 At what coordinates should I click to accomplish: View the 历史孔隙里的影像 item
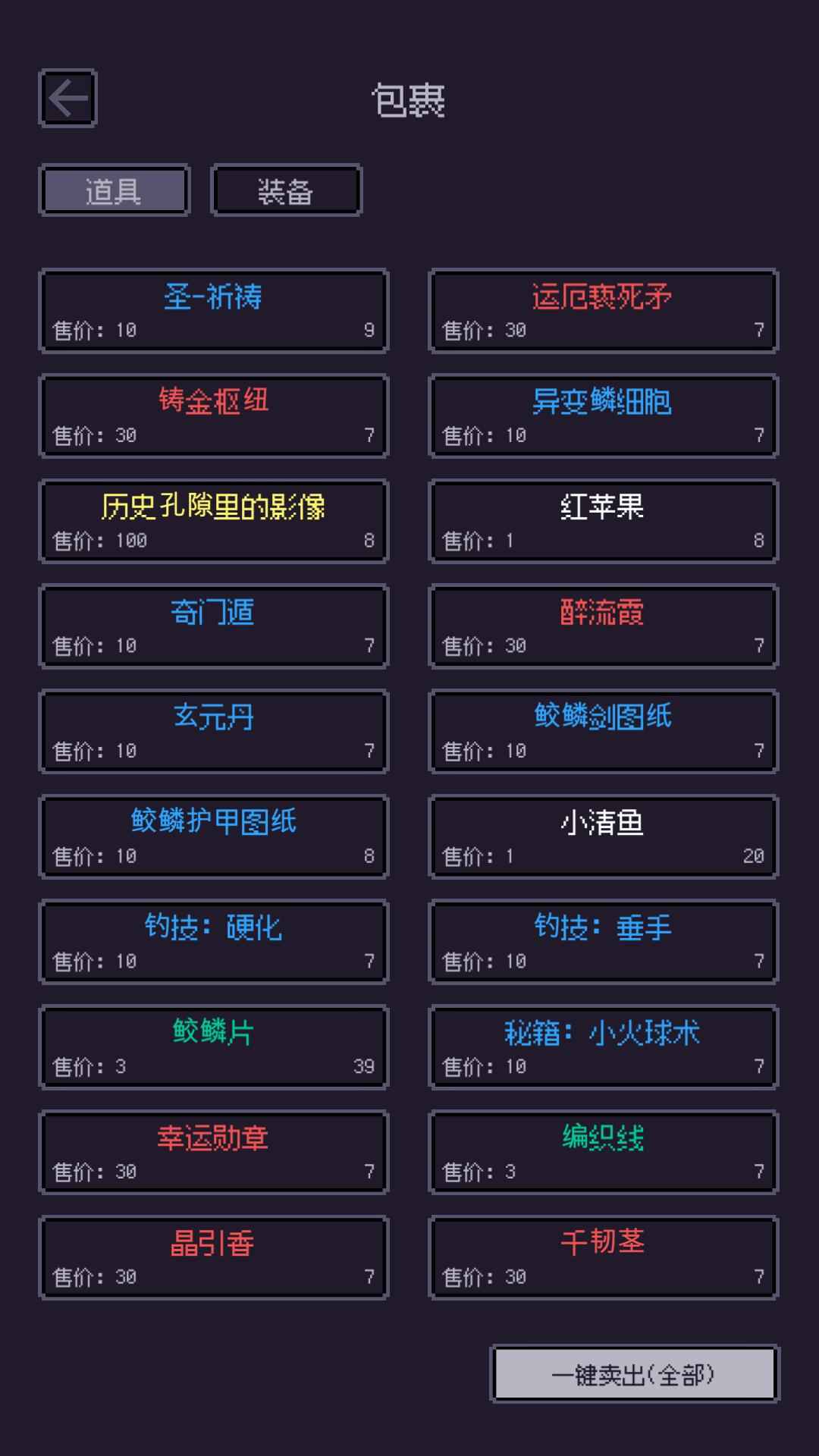[x=214, y=520]
